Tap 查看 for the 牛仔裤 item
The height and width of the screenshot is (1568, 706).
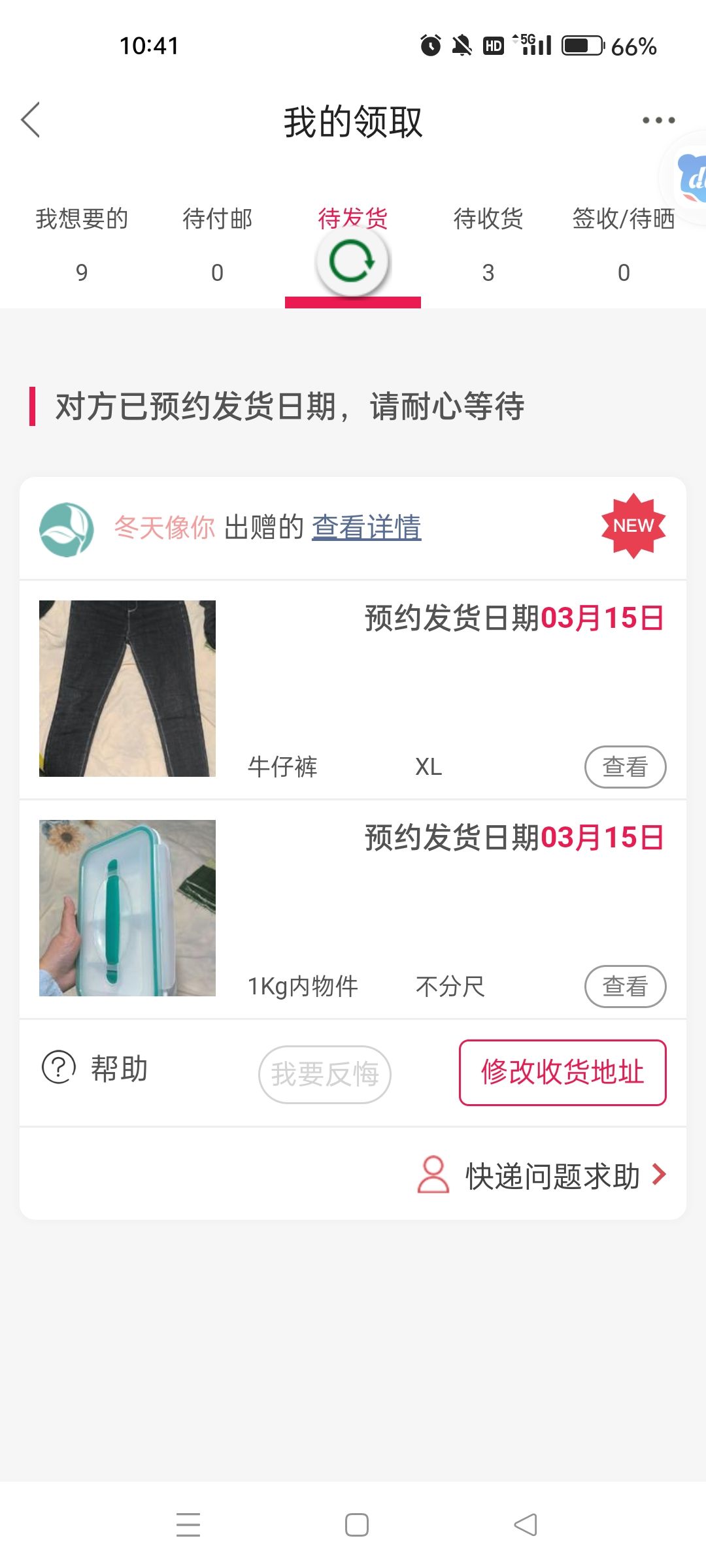625,767
